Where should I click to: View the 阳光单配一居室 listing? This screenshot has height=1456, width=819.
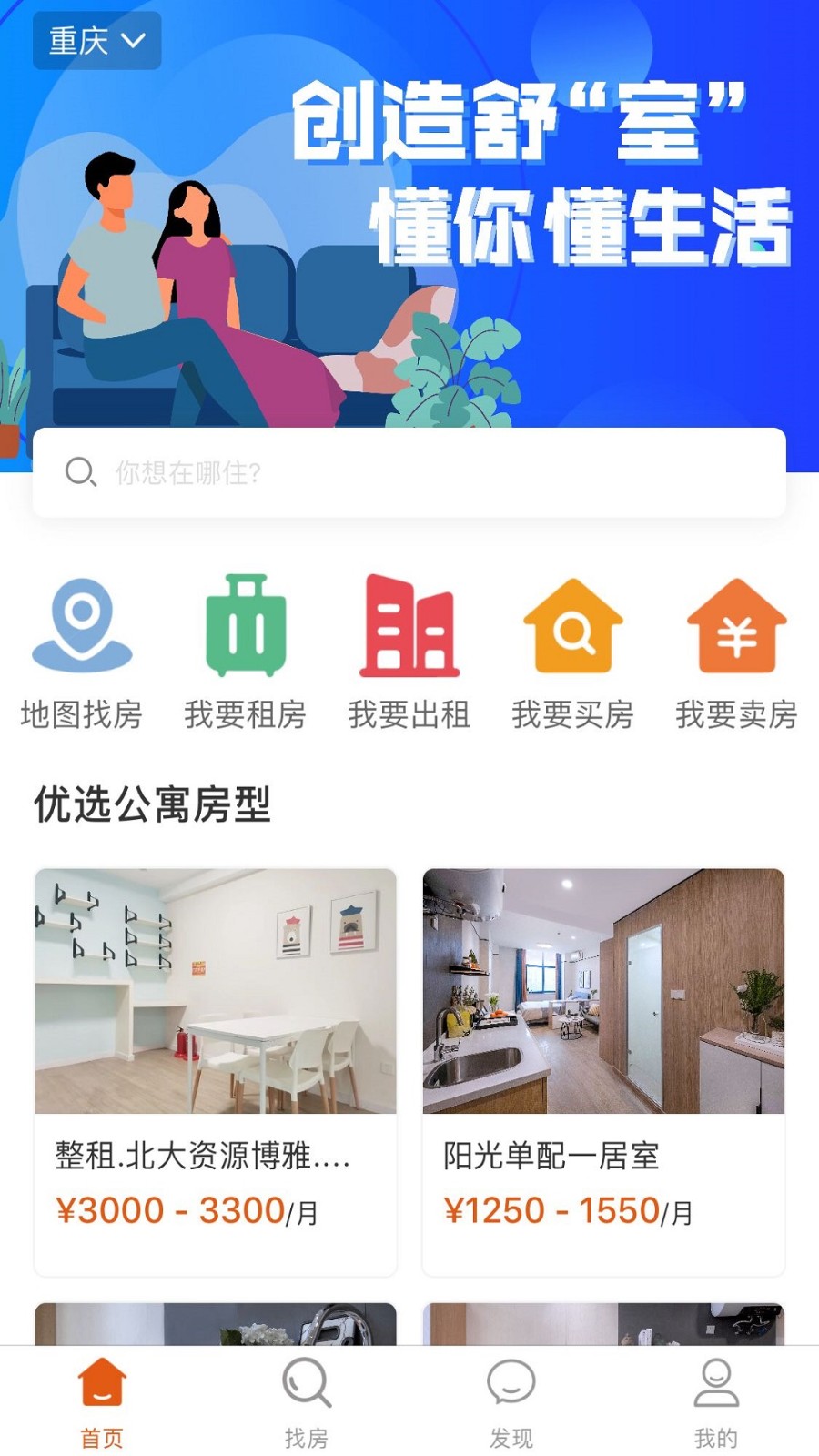(x=603, y=1070)
